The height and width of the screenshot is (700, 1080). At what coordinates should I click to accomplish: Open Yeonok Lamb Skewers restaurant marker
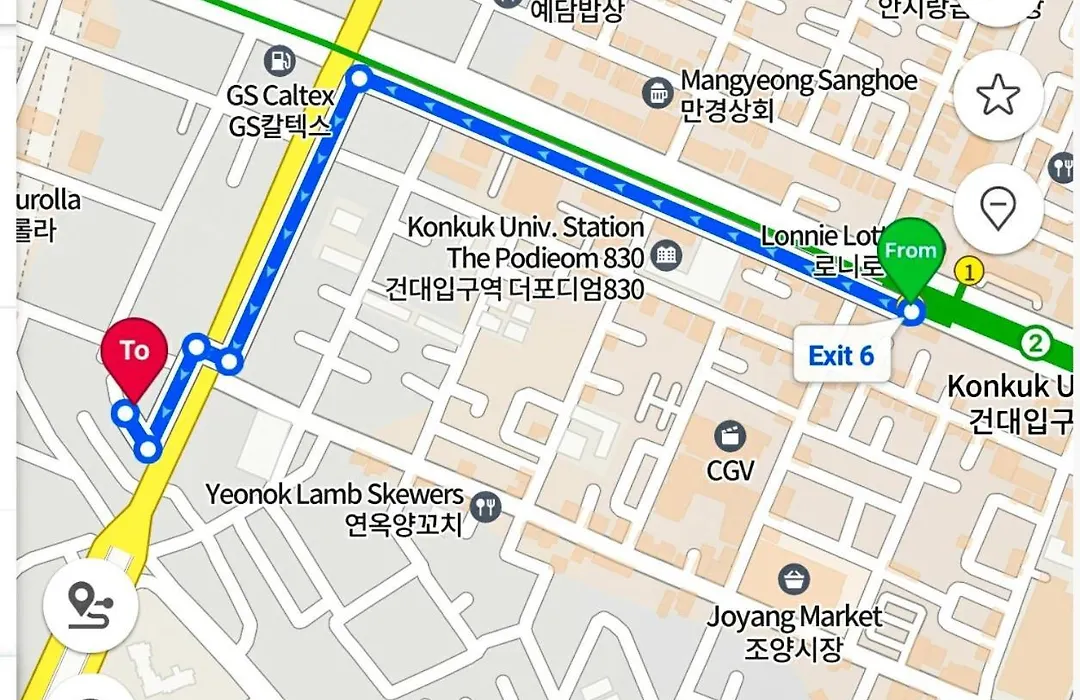tap(486, 506)
